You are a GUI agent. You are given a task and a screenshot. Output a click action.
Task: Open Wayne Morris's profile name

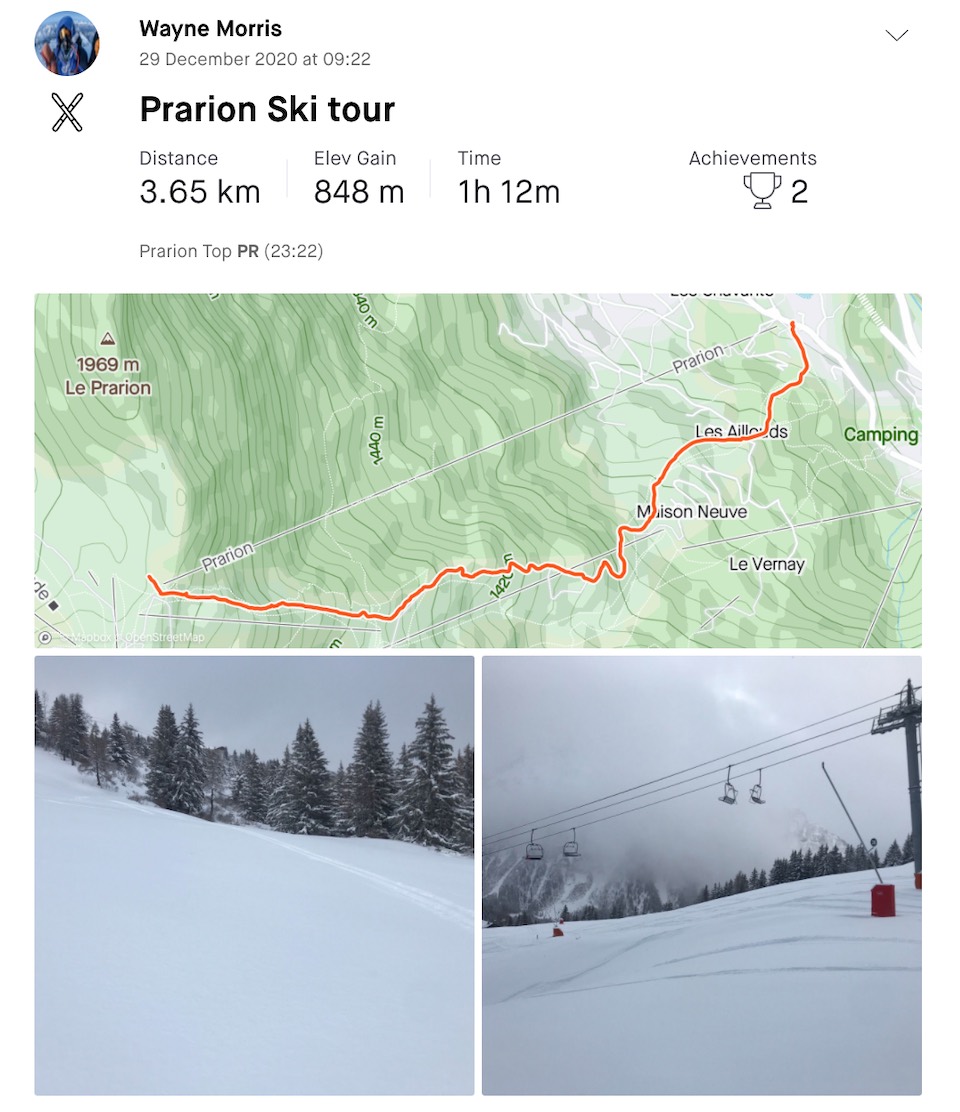coord(210,29)
